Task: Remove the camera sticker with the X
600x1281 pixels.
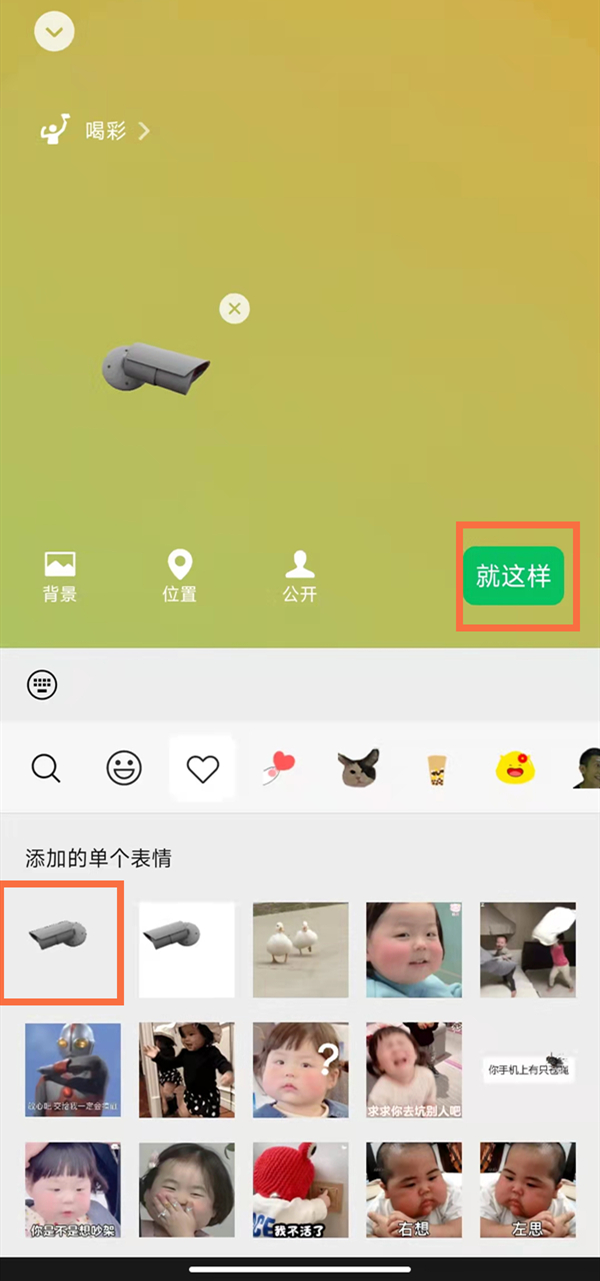Action: pos(234,309)
